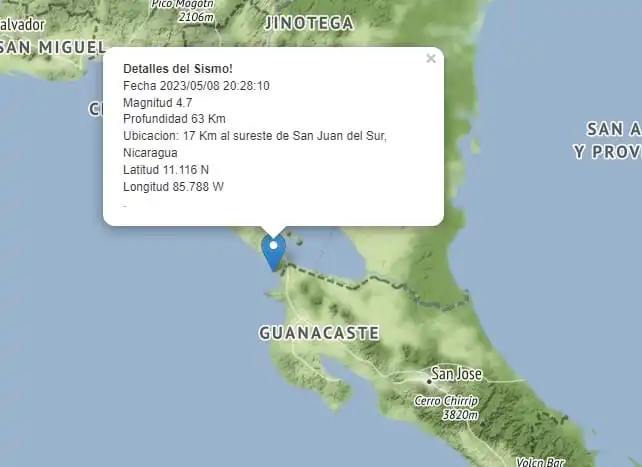642x467 pixels.
Task: Tap the blue earthquake location marker
Action: [273, 250]
